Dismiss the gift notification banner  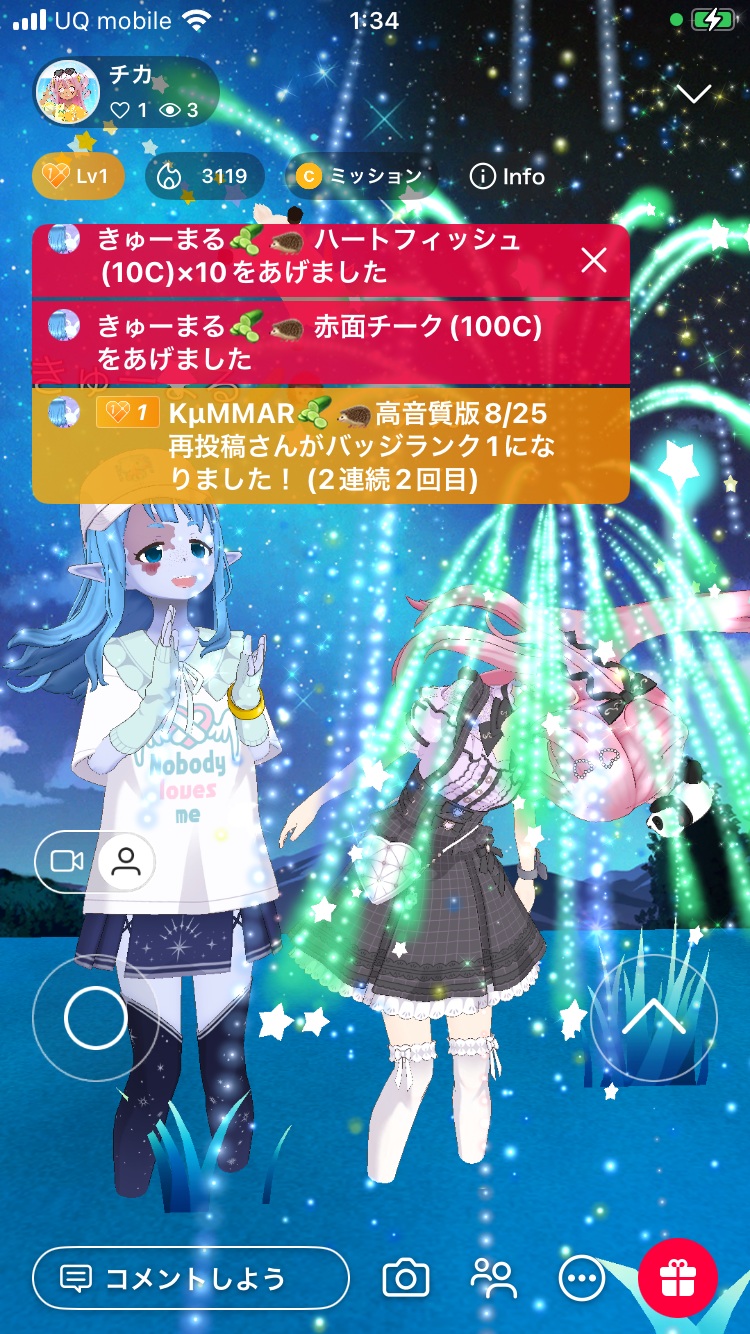tap(594, 261)
